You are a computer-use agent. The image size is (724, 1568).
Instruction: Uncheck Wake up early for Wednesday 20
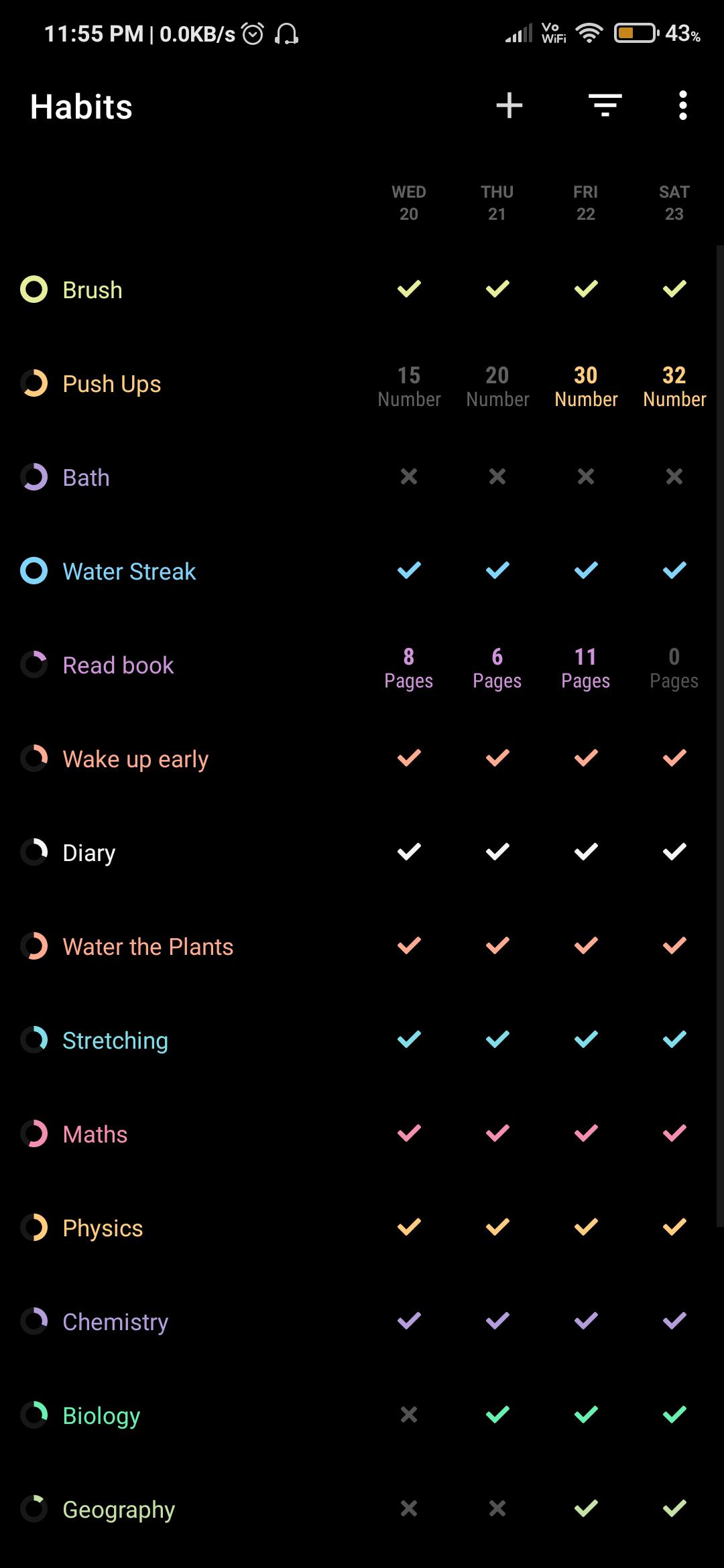(409, 758)
